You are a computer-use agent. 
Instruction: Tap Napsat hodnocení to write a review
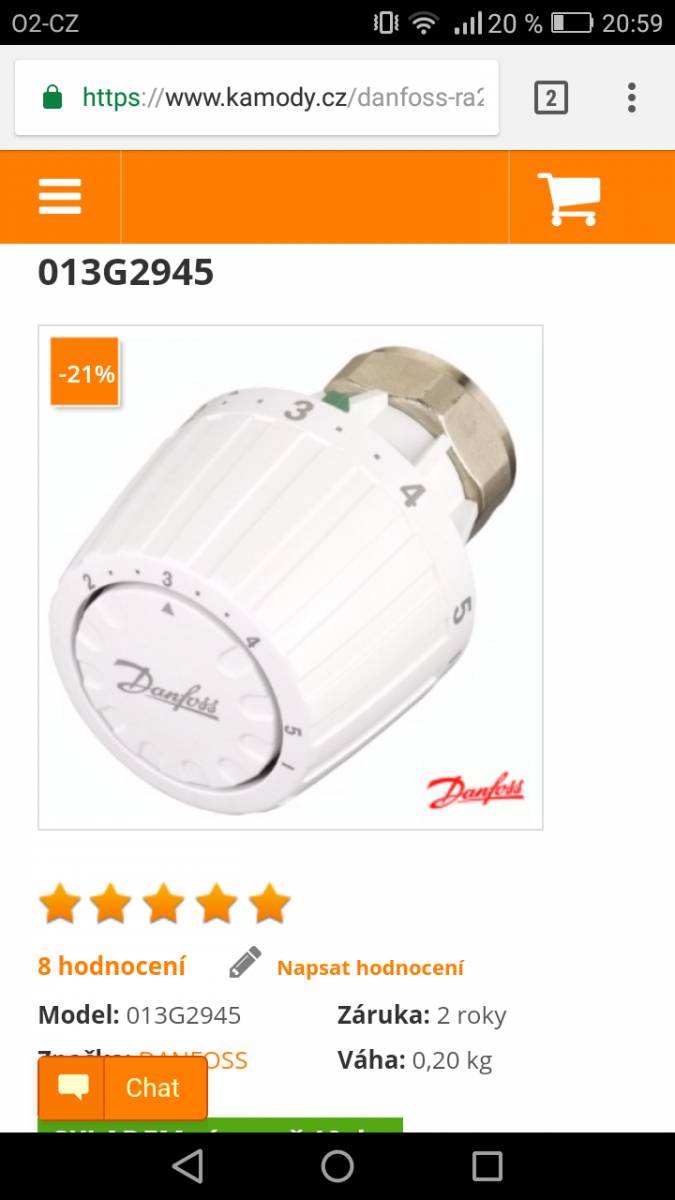click(370, 967)
